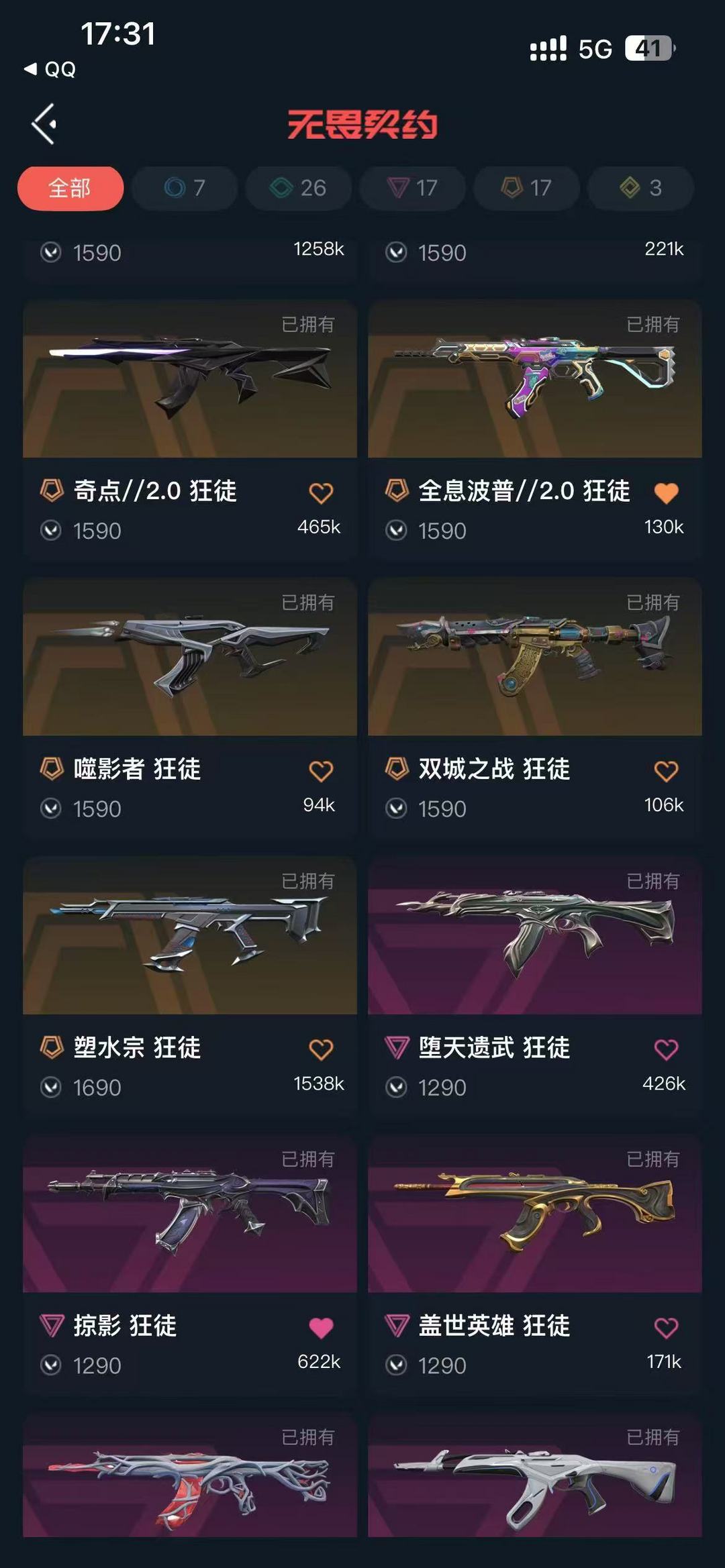Remove the like from 掠影 狂徒
The height and width of the screenshot is (1568, 725).
[321, 1328]
